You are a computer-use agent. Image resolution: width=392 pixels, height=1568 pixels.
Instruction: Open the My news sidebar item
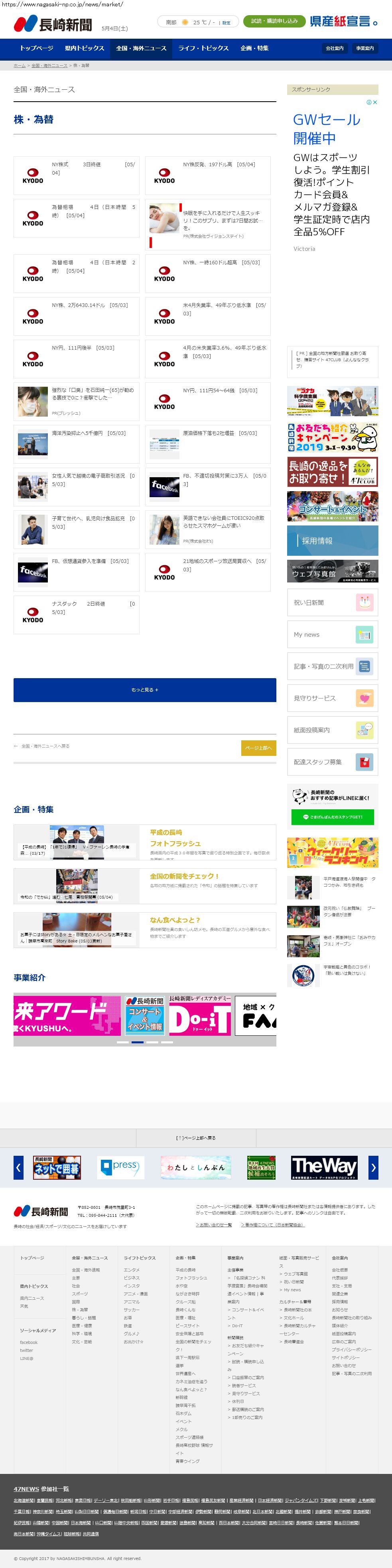coord(332,634)
